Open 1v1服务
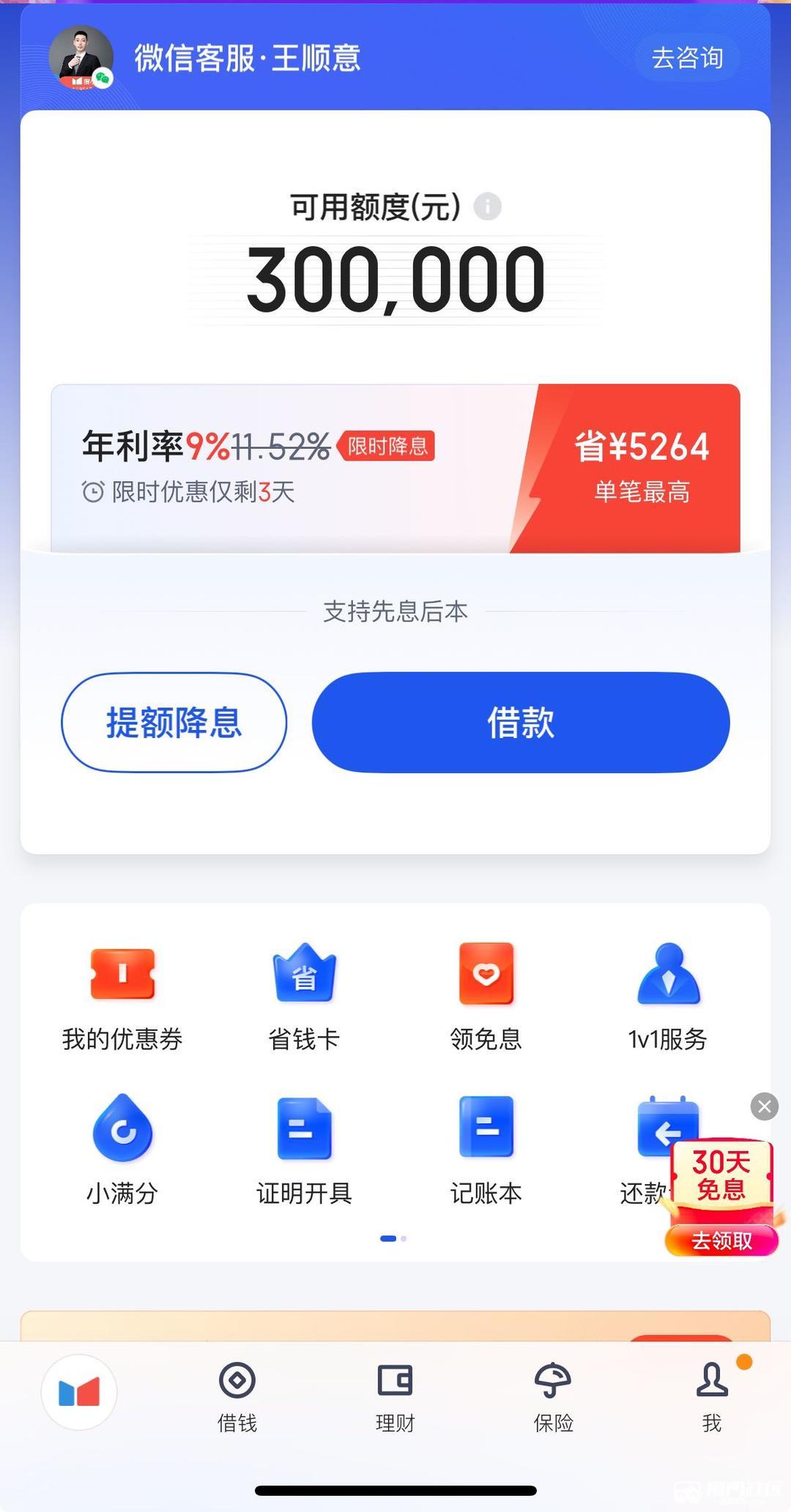Image resolution: width=791 pixels, height=1512 pixels. (667, 996)
